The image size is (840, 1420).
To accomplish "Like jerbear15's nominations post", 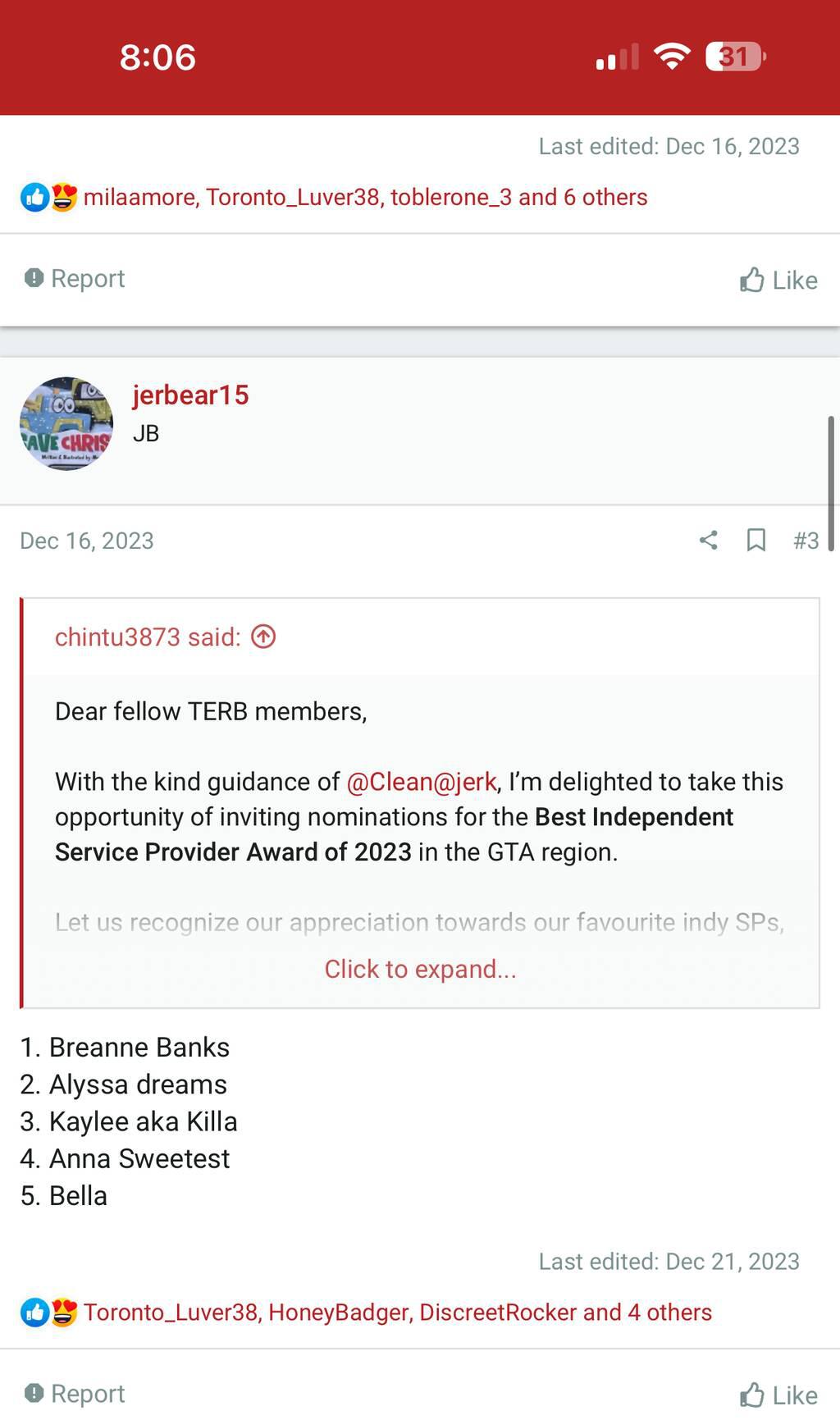I will coord(778,1395).
